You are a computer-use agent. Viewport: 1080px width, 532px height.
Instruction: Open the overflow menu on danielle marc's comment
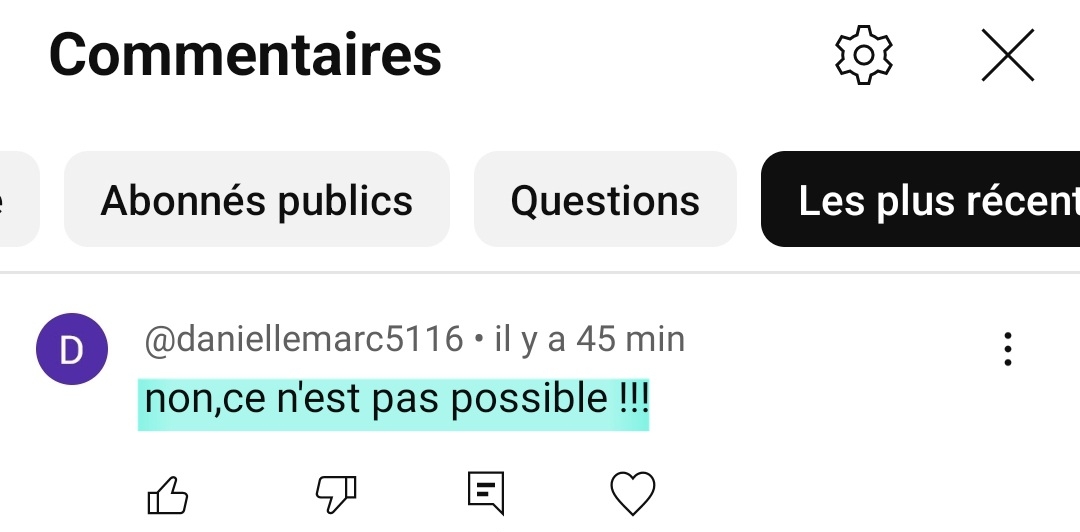[1007, 348]
